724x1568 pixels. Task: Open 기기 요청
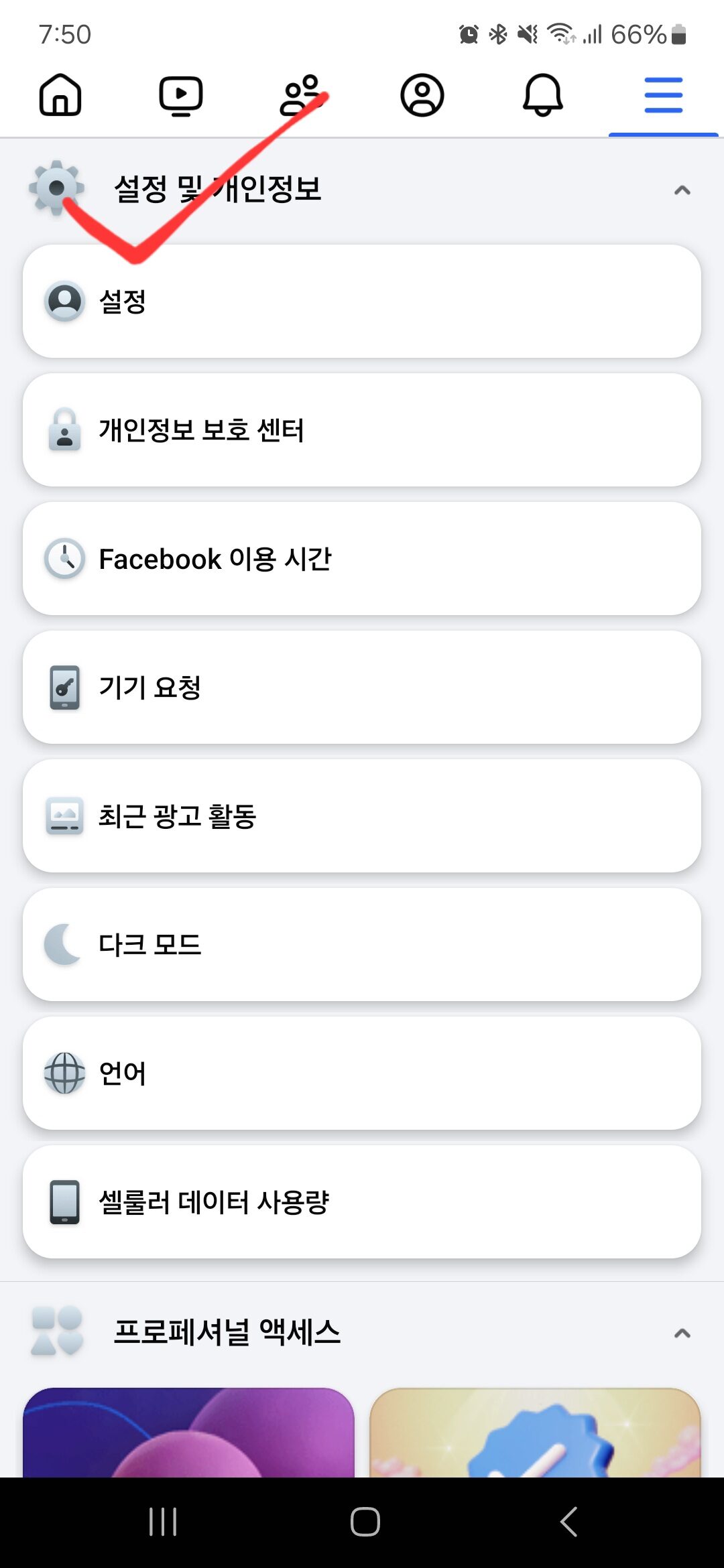tap(362, 688)
